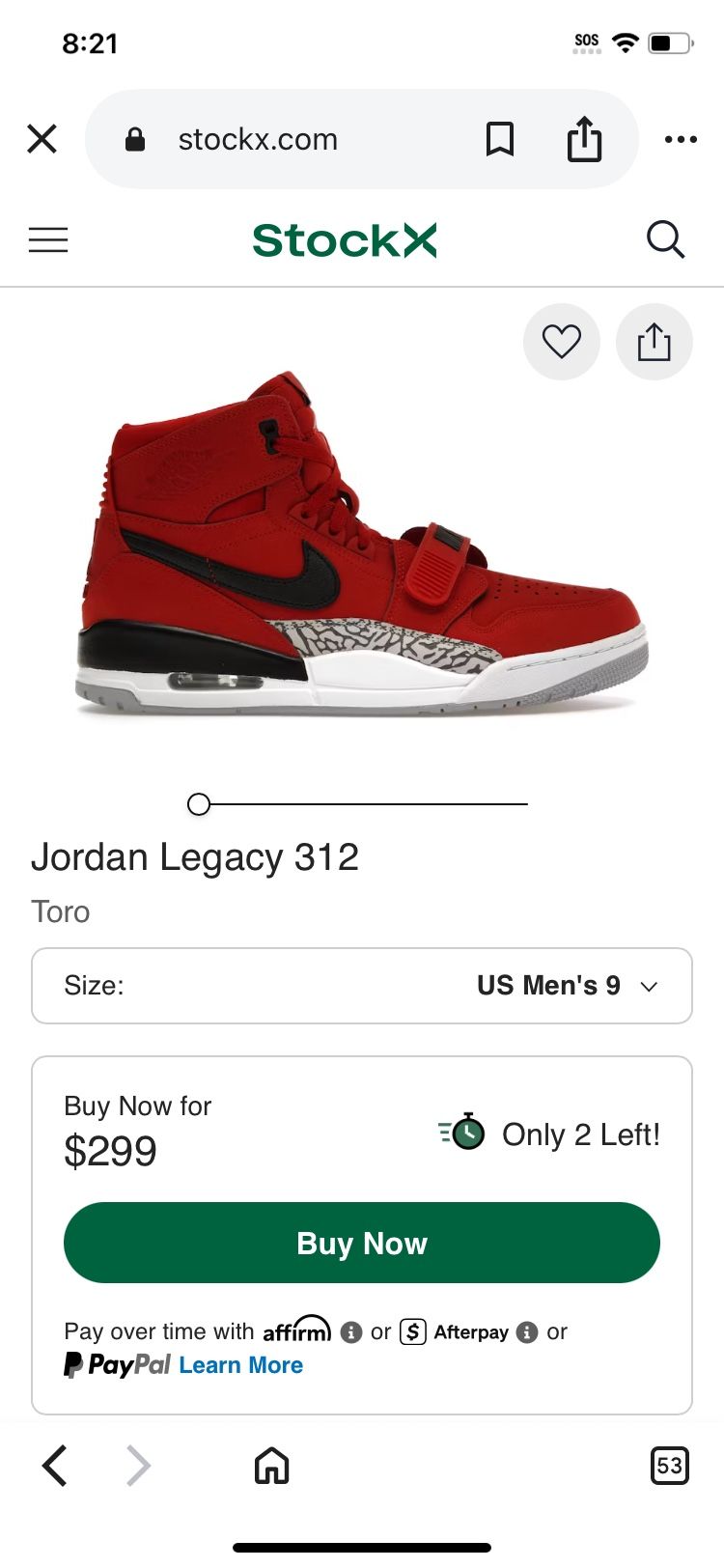This screenshot has height=1568, width=724.
Task: Go back to the previous page
Action: [x=55, y=1466]
